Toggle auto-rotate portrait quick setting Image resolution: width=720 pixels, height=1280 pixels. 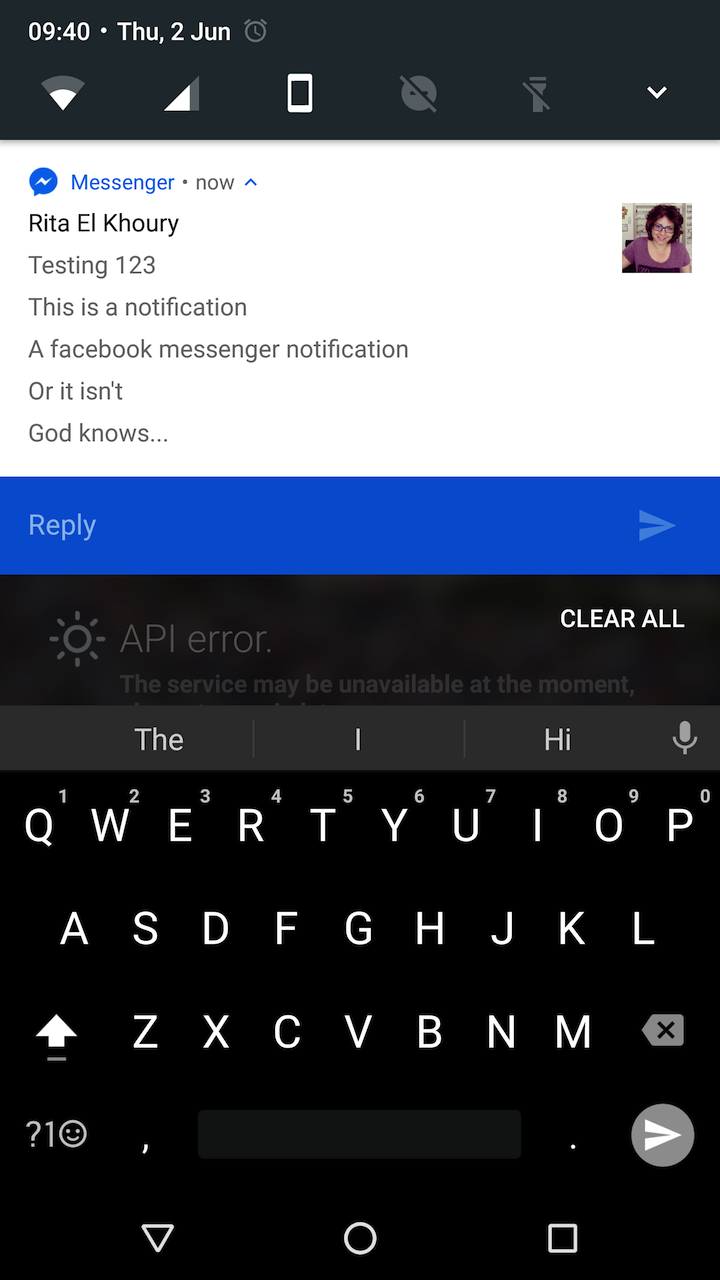(300, 94)
